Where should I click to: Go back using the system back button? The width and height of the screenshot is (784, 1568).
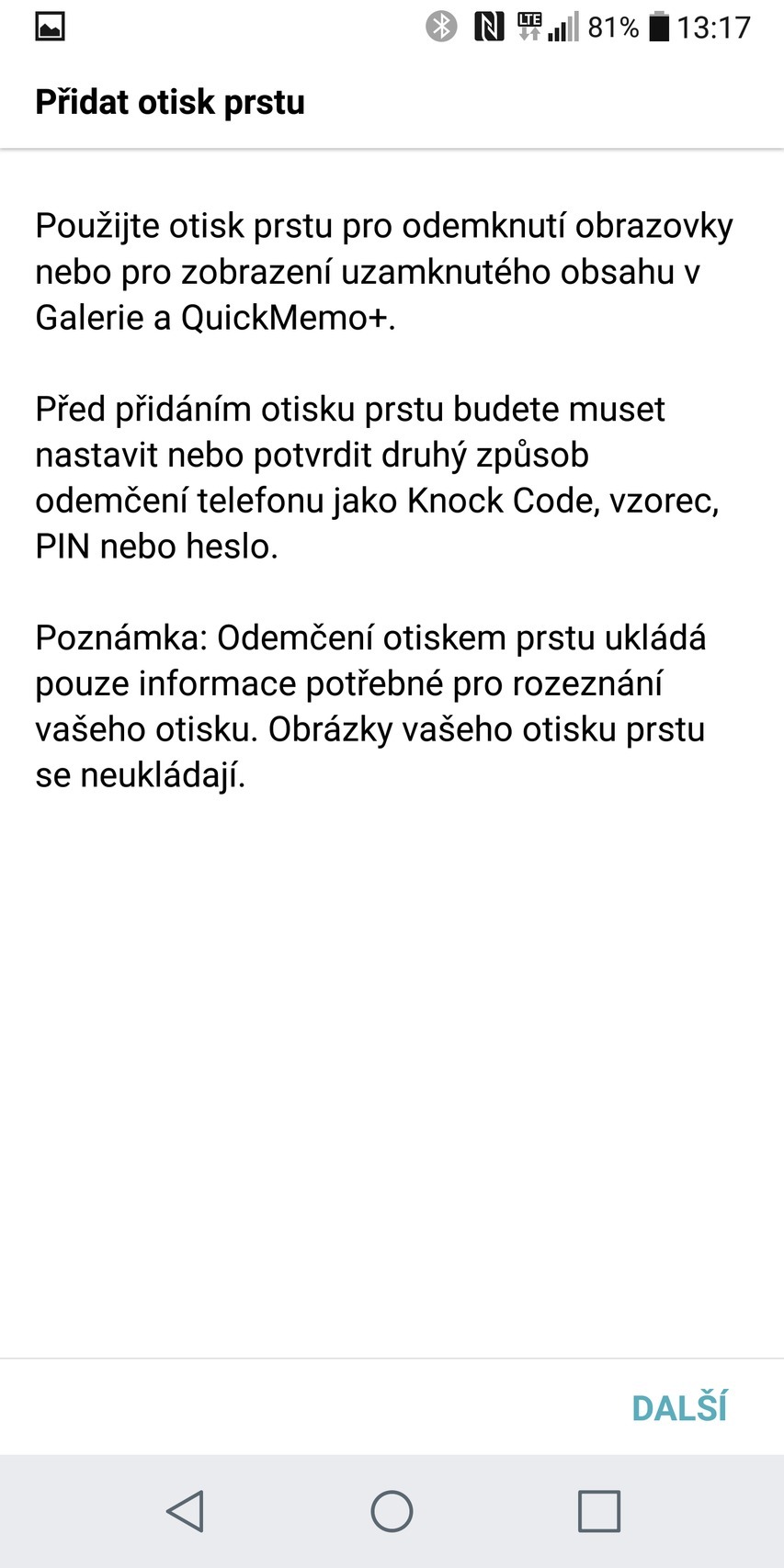point(186,1511)
